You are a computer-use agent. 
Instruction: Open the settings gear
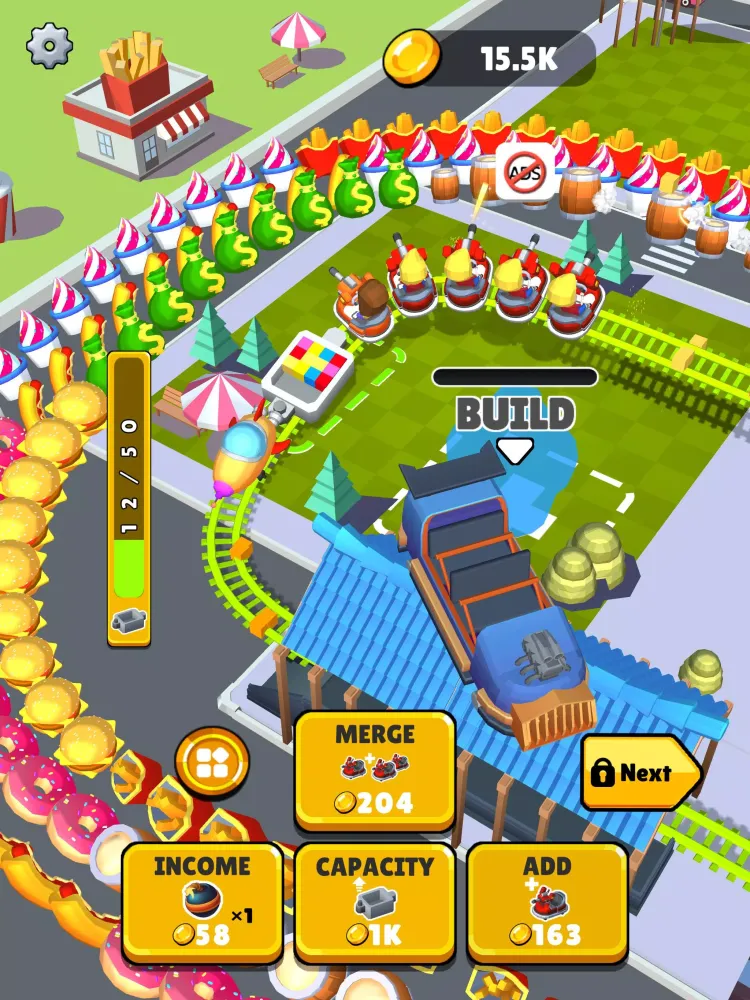tap(49, 45)
